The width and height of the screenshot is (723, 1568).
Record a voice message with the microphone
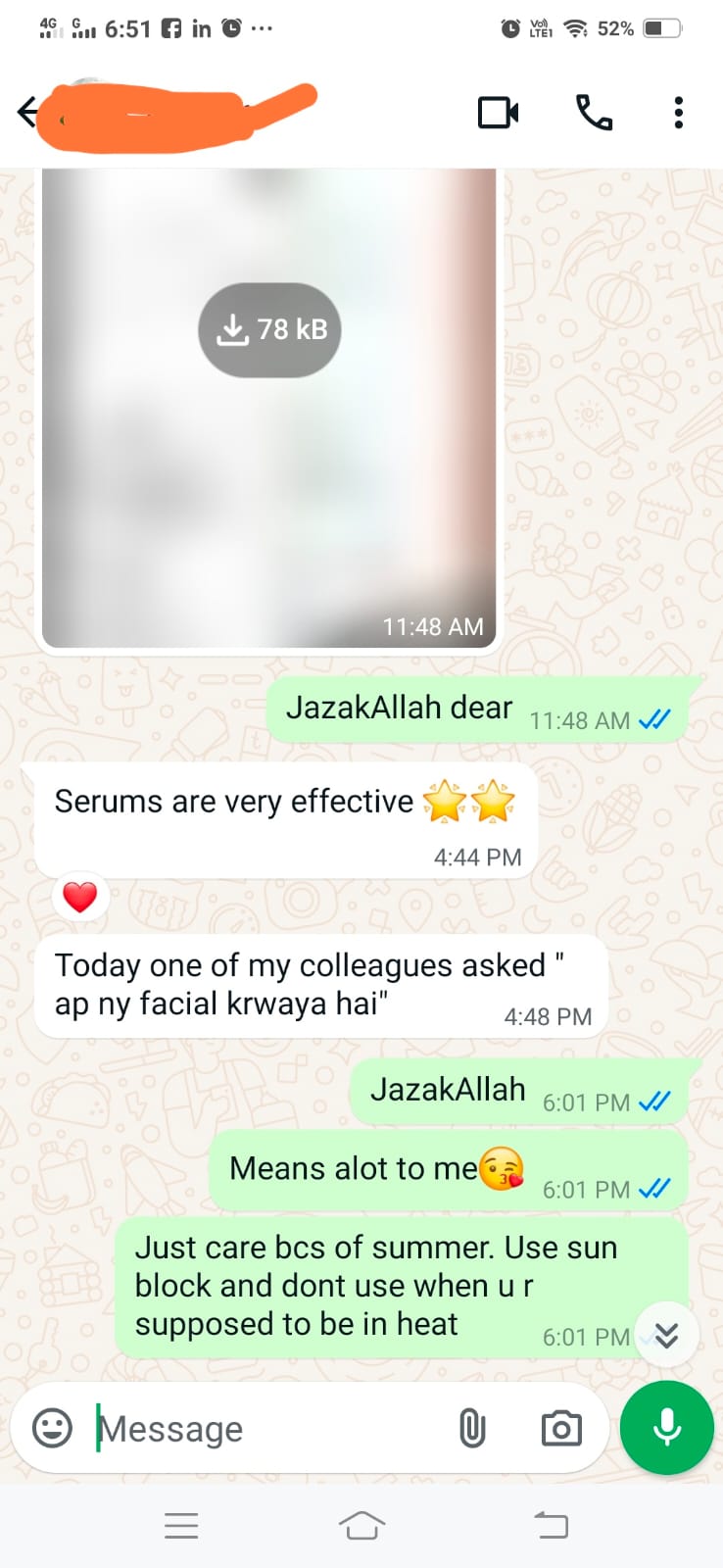(x=667, y=1428)
